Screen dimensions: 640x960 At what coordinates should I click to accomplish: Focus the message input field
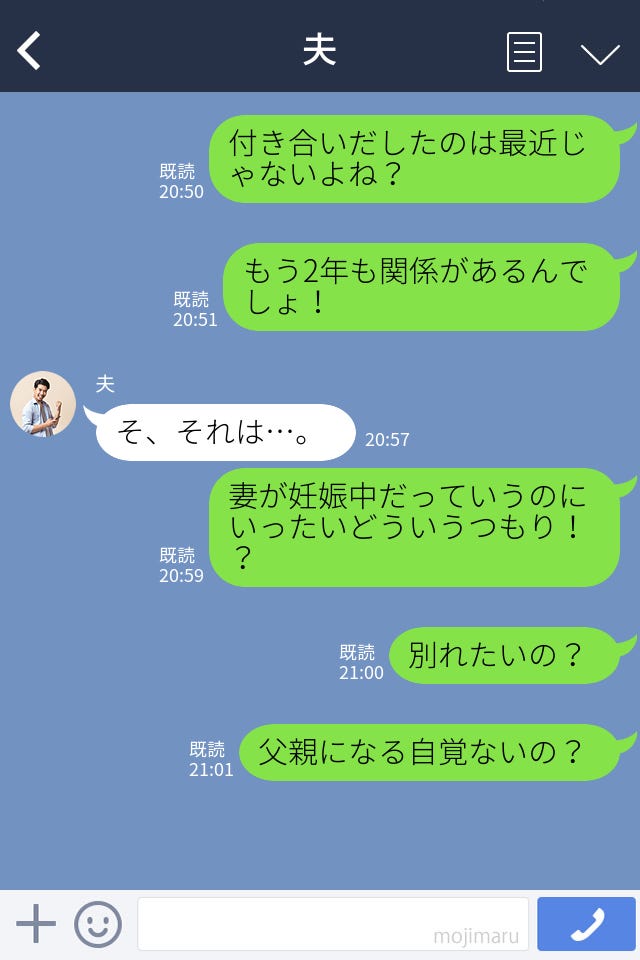332,924
